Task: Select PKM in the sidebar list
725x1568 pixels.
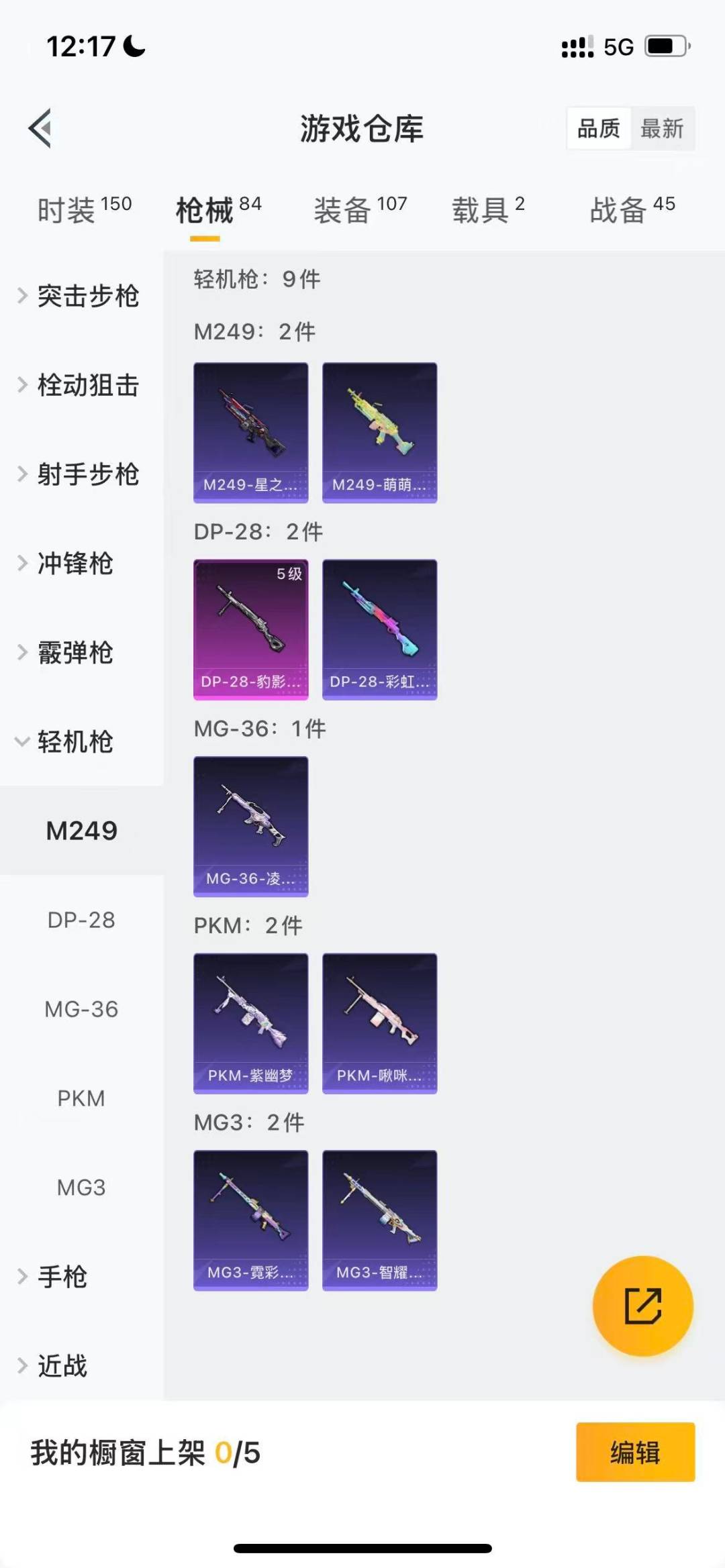Action: pyautogui.click(x=81, y=1098)
